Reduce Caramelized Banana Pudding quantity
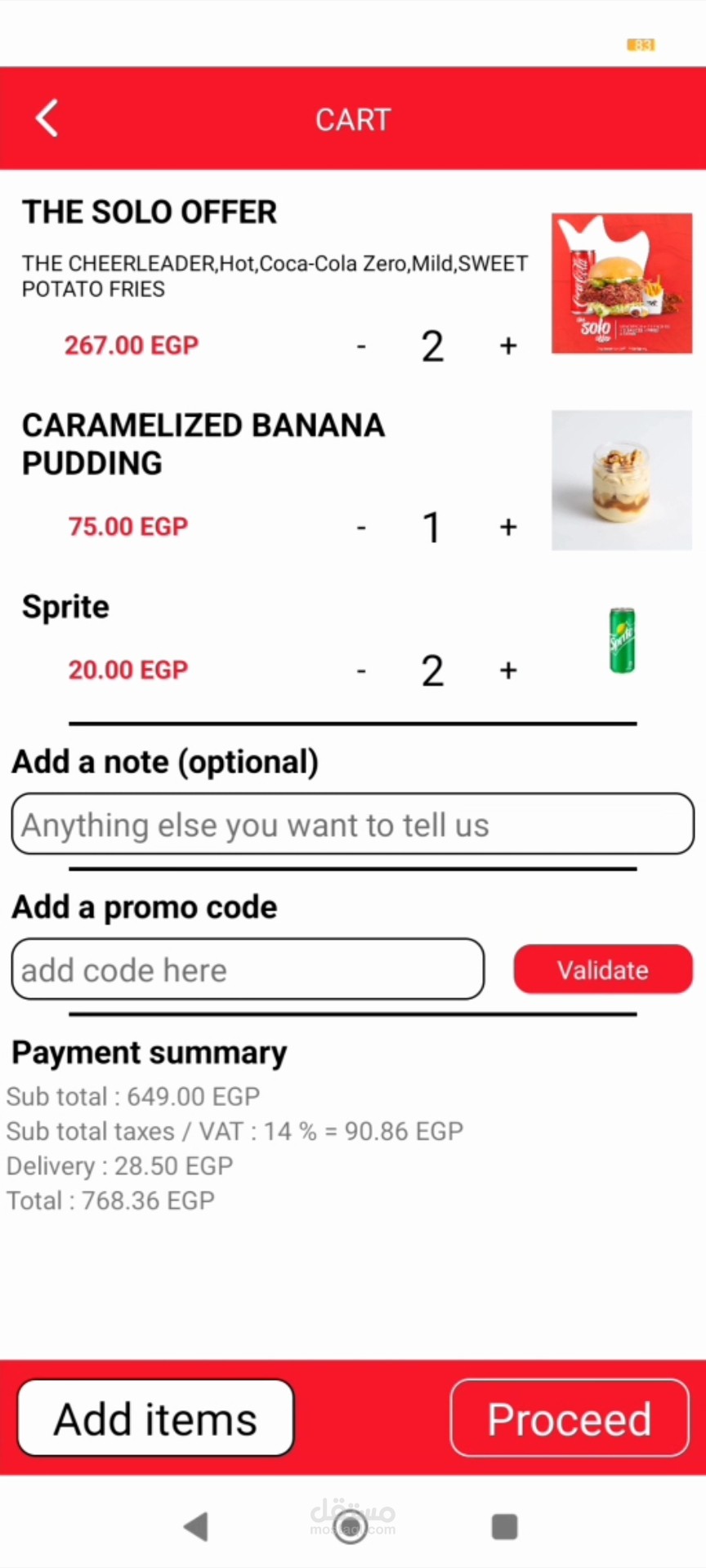The width and height of the screenshot is (706, 1568). click(361, 527)
